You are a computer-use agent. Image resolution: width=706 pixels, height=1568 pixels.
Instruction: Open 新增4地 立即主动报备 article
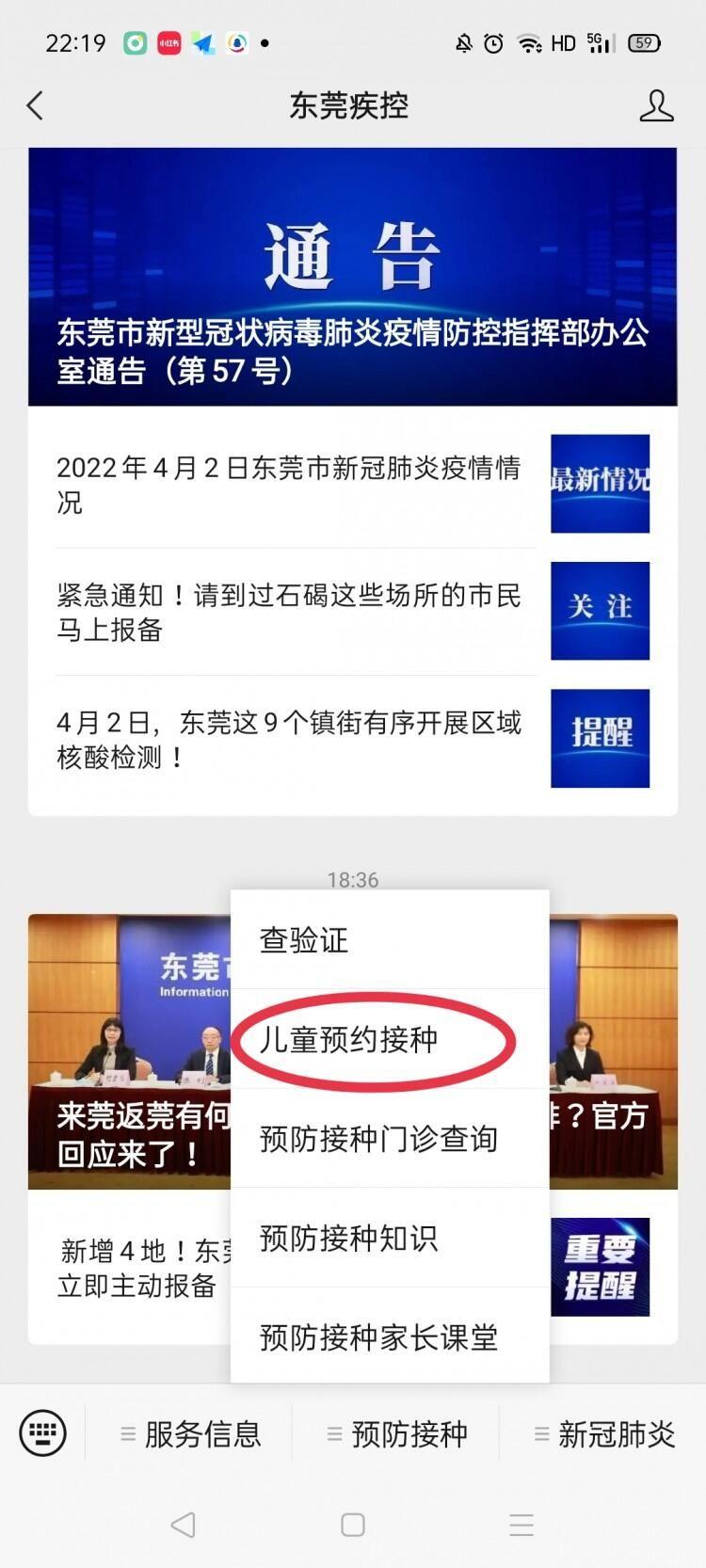136,1269
